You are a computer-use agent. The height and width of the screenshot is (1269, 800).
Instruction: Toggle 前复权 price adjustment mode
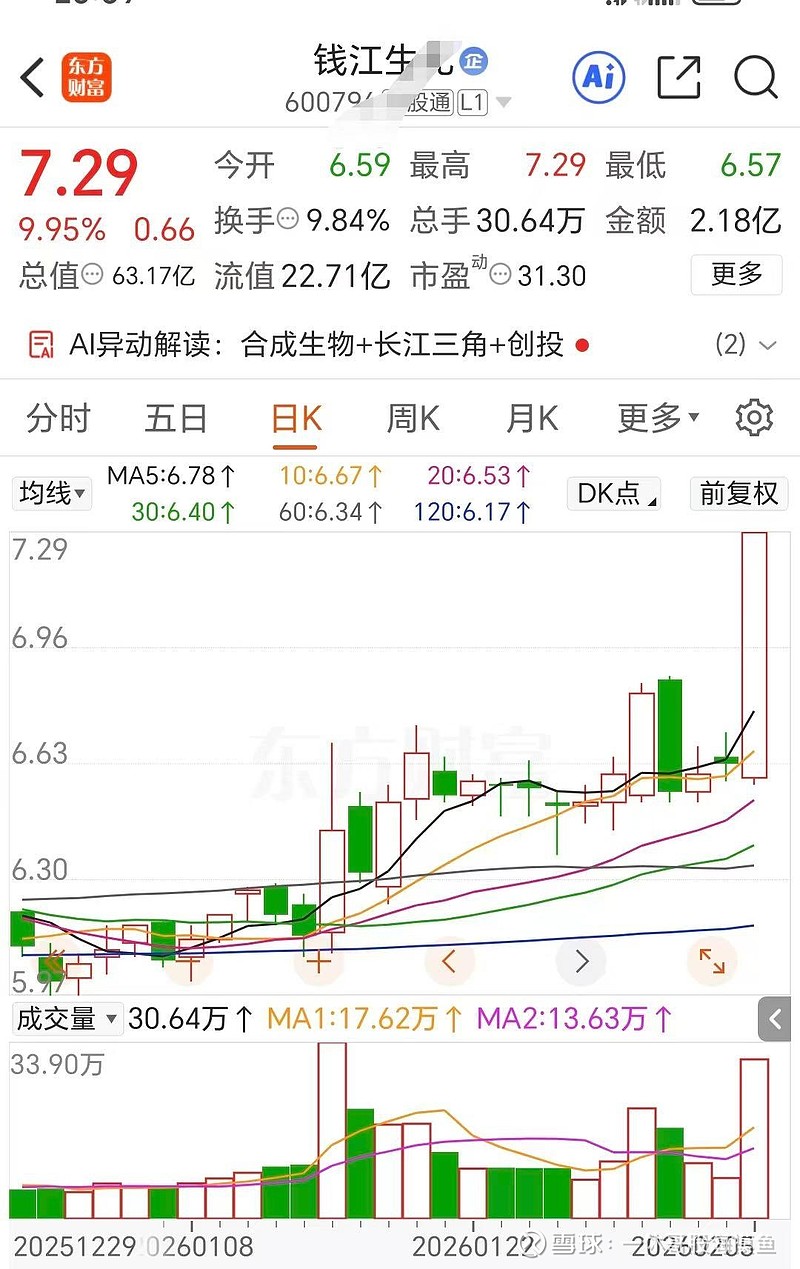pos(738,493)
